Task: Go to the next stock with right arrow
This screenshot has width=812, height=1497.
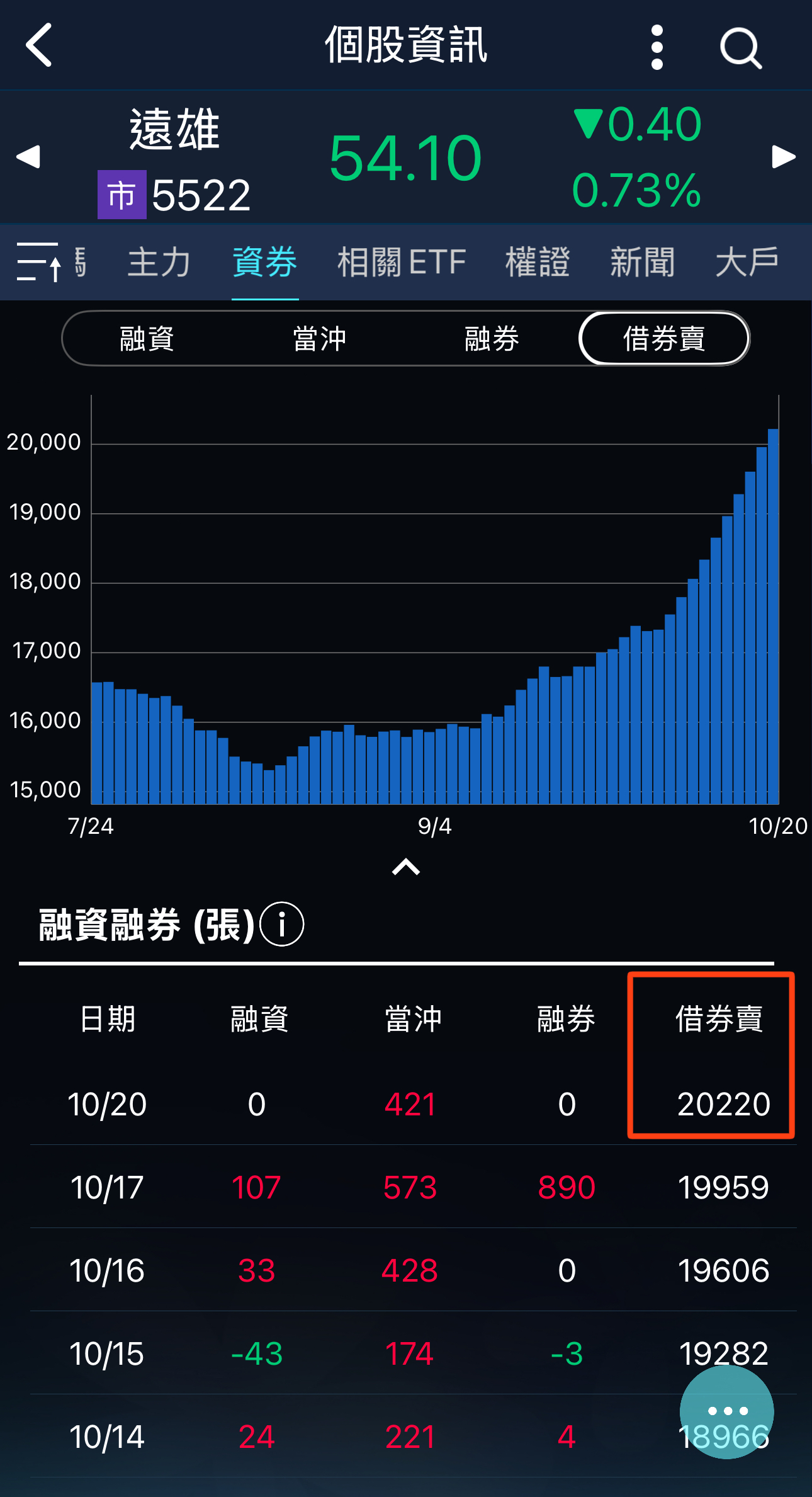Action: pyautogui.click(x=784, y=157)
